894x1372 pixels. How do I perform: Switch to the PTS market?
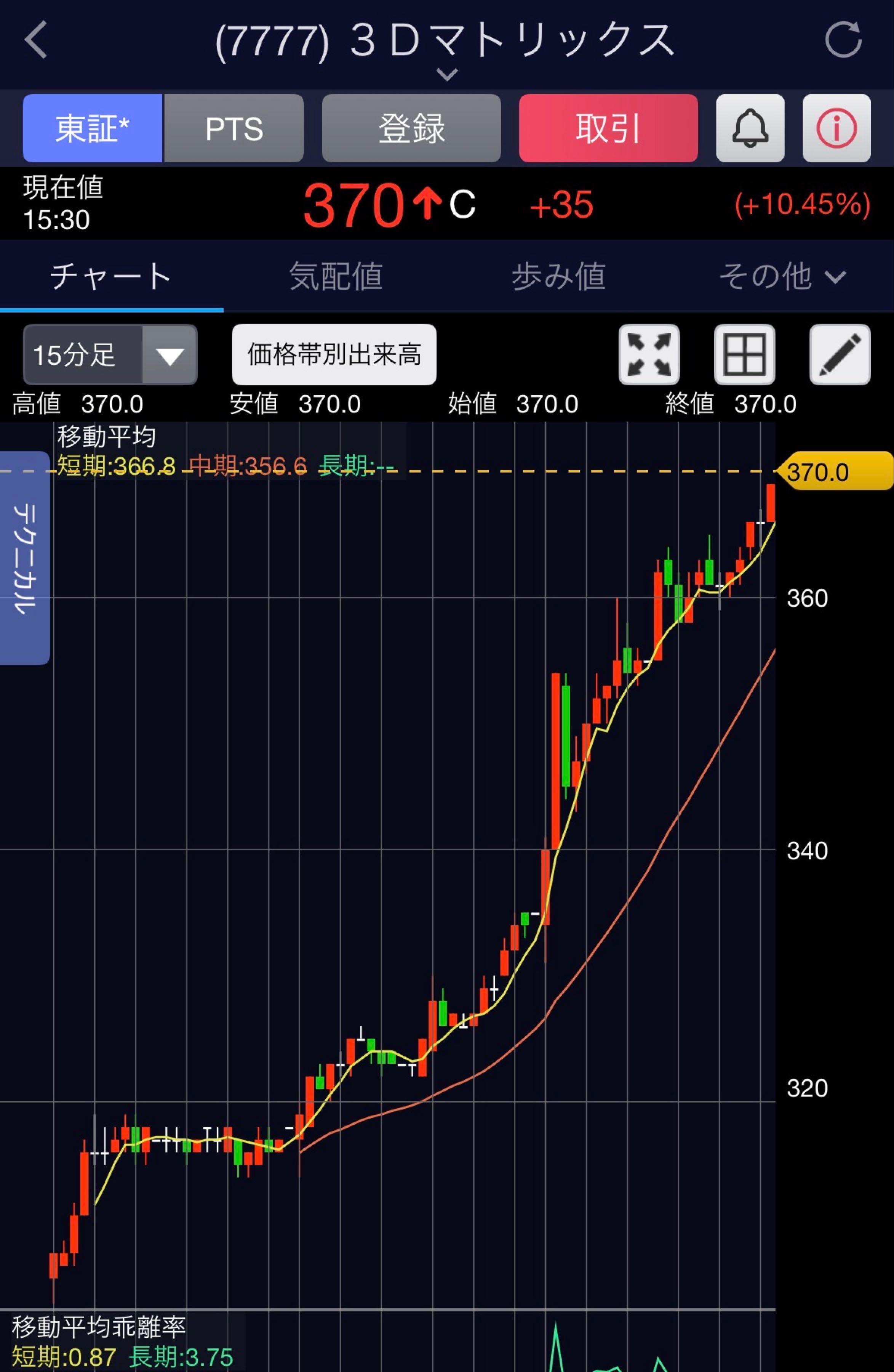234,128
